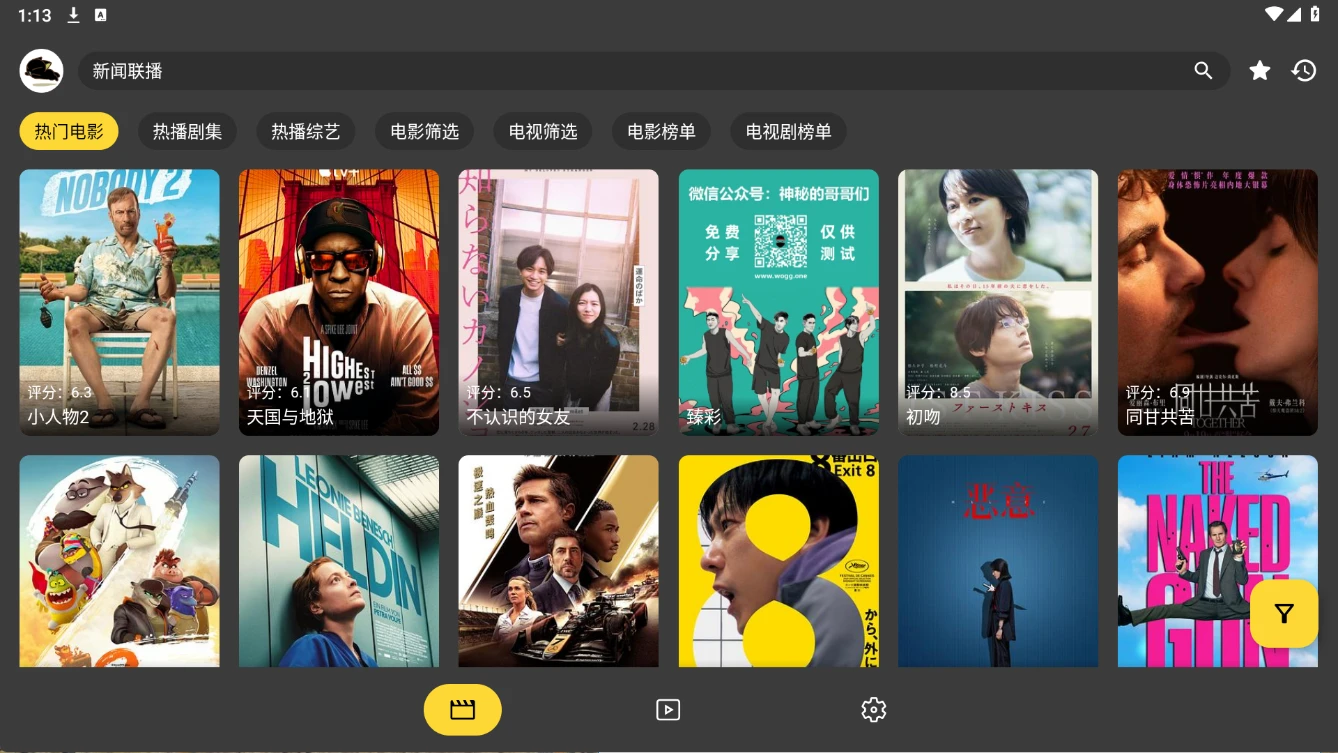Open the movie 同甘共苦
1338x753 pixels.
1218,302
